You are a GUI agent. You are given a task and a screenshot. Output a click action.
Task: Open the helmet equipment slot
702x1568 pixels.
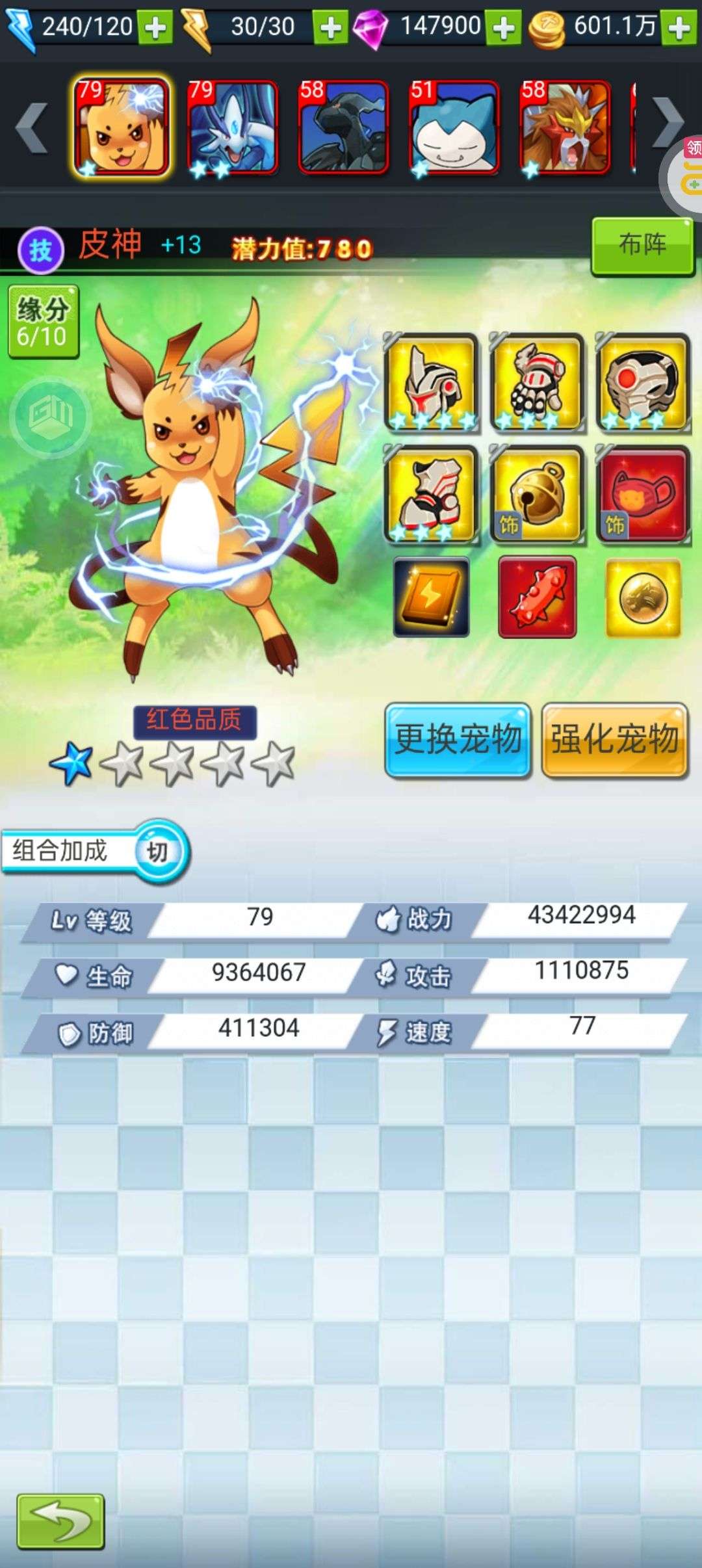point(431,382)
